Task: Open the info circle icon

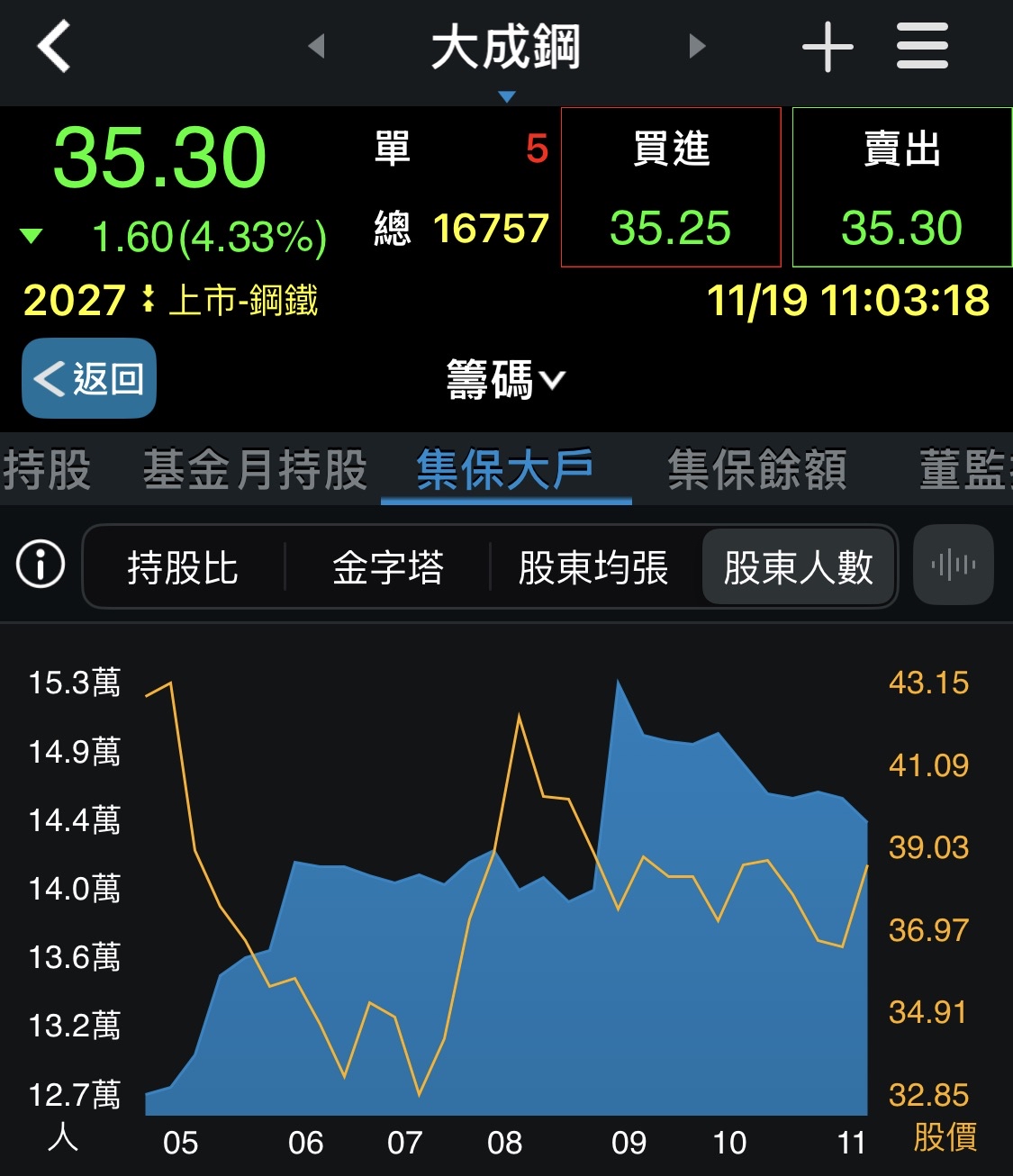Action: coord(41,565)
